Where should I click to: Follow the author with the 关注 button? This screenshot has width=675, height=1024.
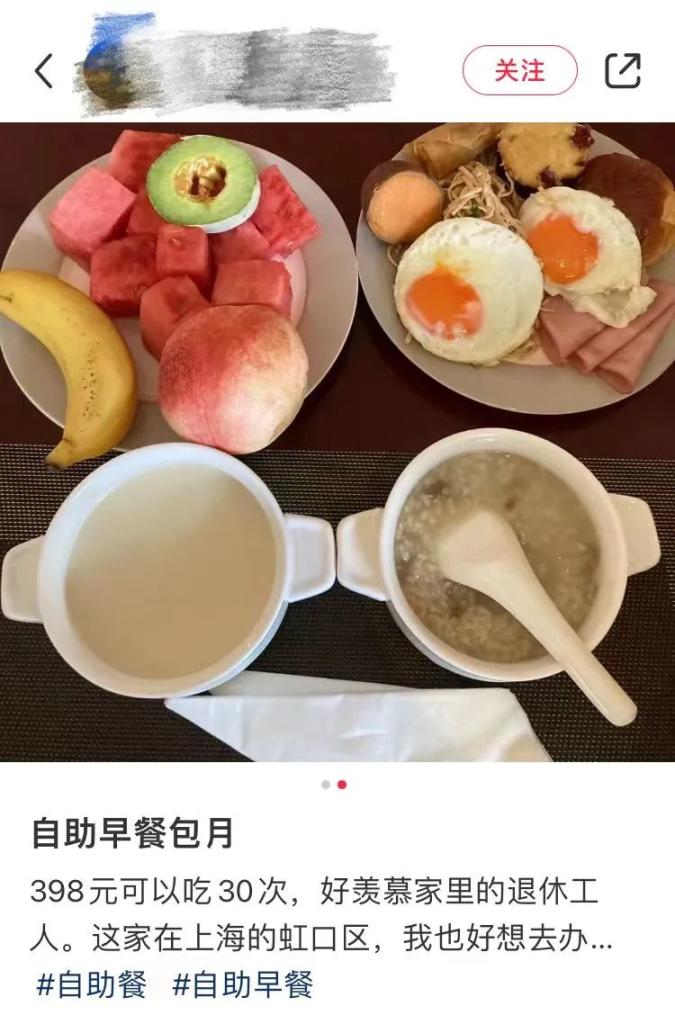519,71
